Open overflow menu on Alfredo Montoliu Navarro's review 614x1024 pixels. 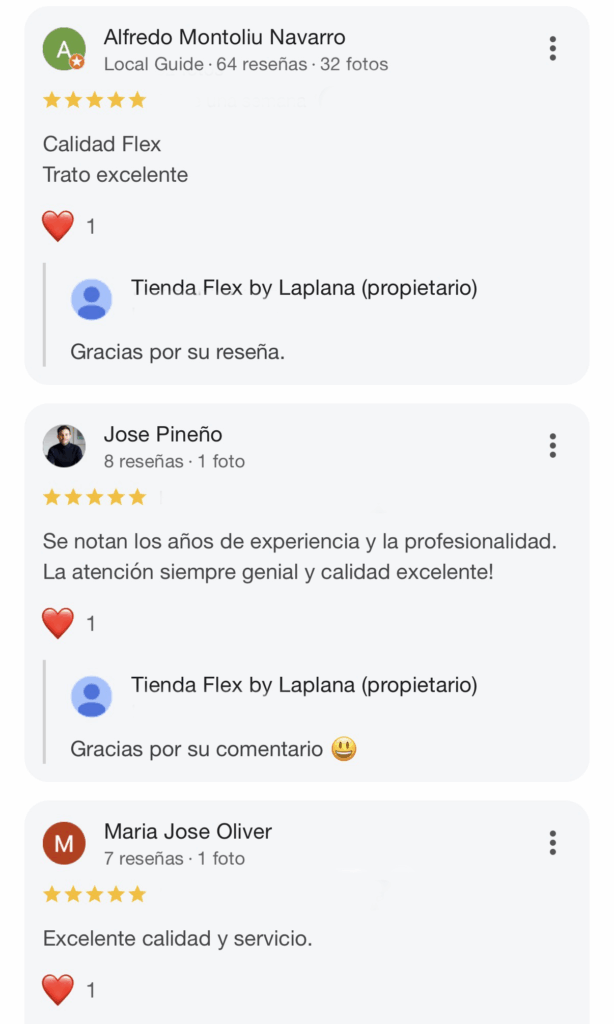coord(552,48)
